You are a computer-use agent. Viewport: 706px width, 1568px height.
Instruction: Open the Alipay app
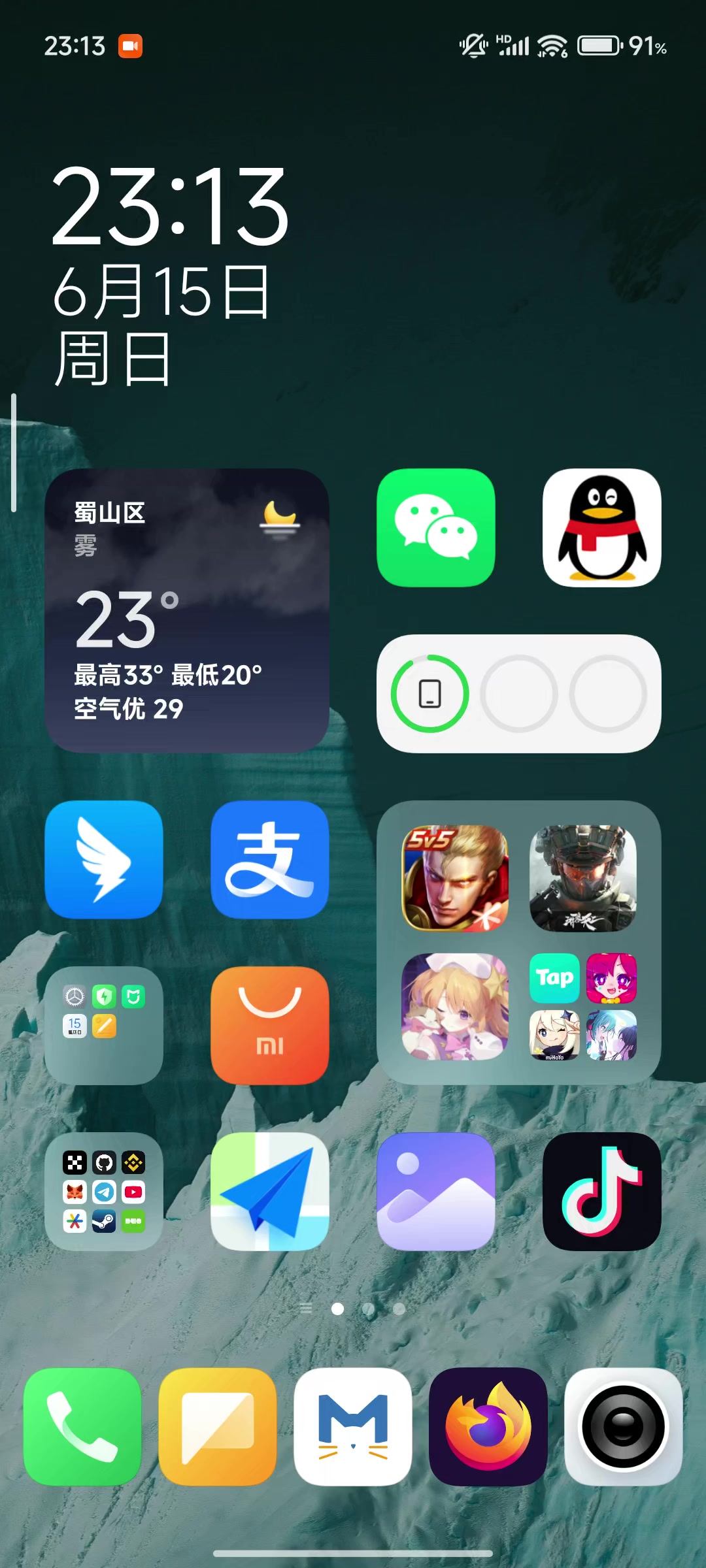pos(270,860)
